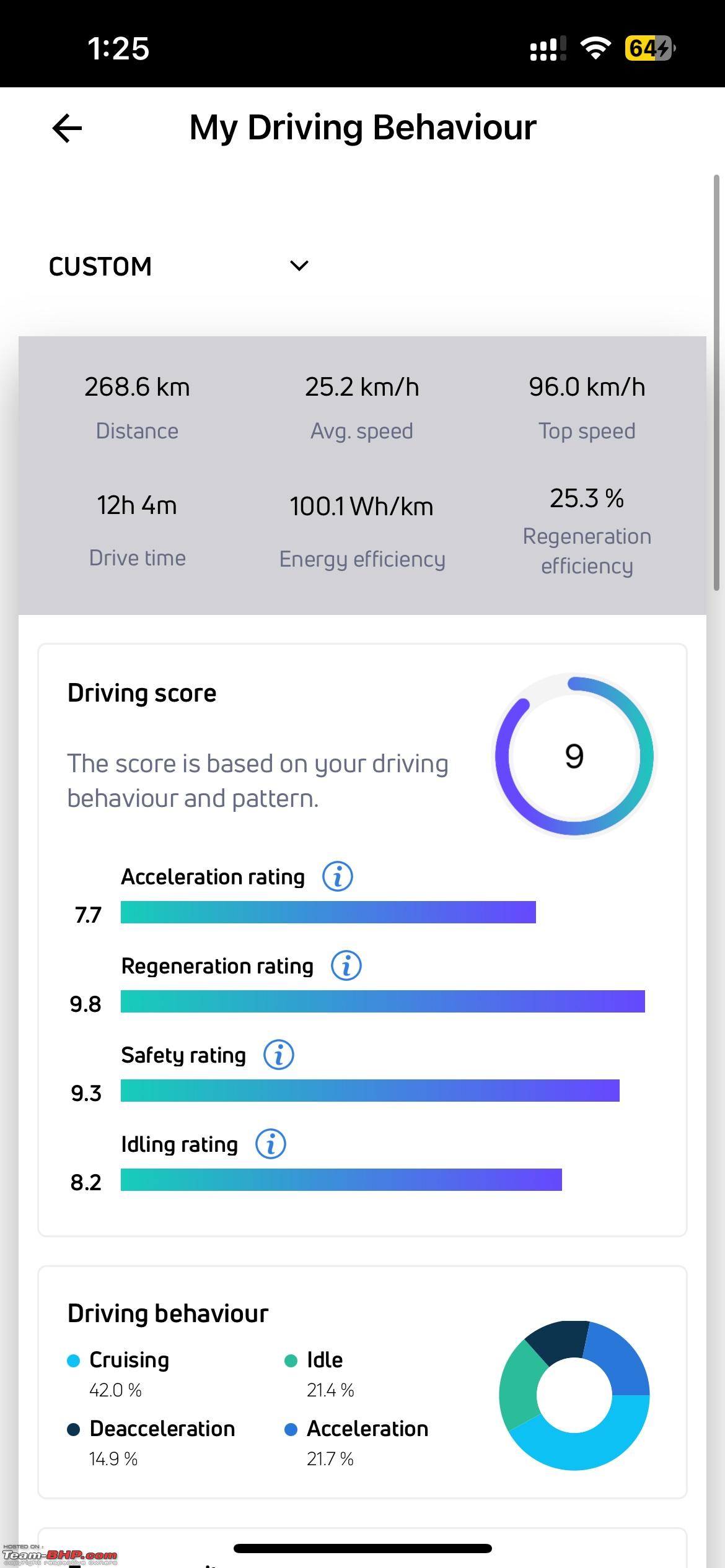
Task: Show info about Safety rating
Action: tap(279, 1055)
